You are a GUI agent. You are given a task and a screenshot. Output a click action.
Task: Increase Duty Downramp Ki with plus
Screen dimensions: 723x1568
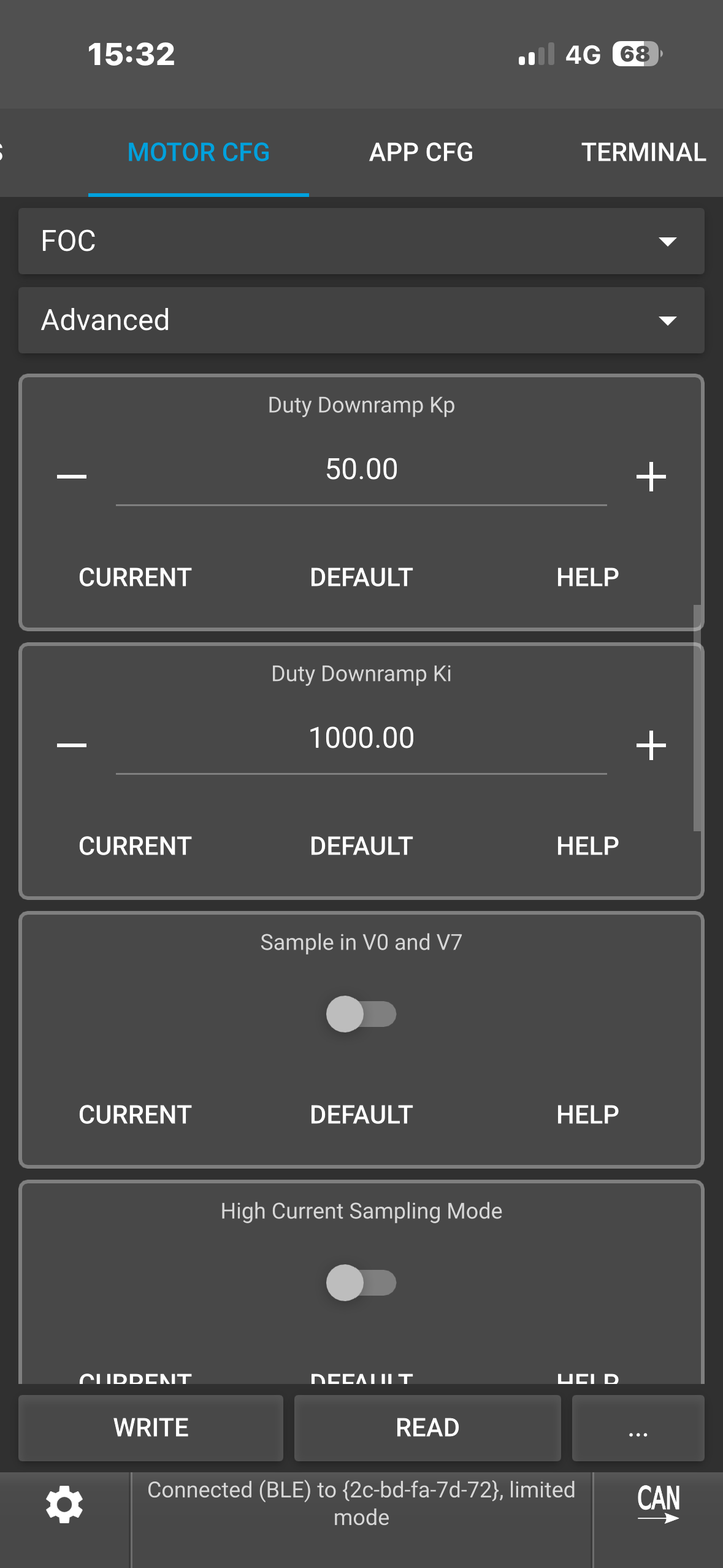tap(651, 745)
